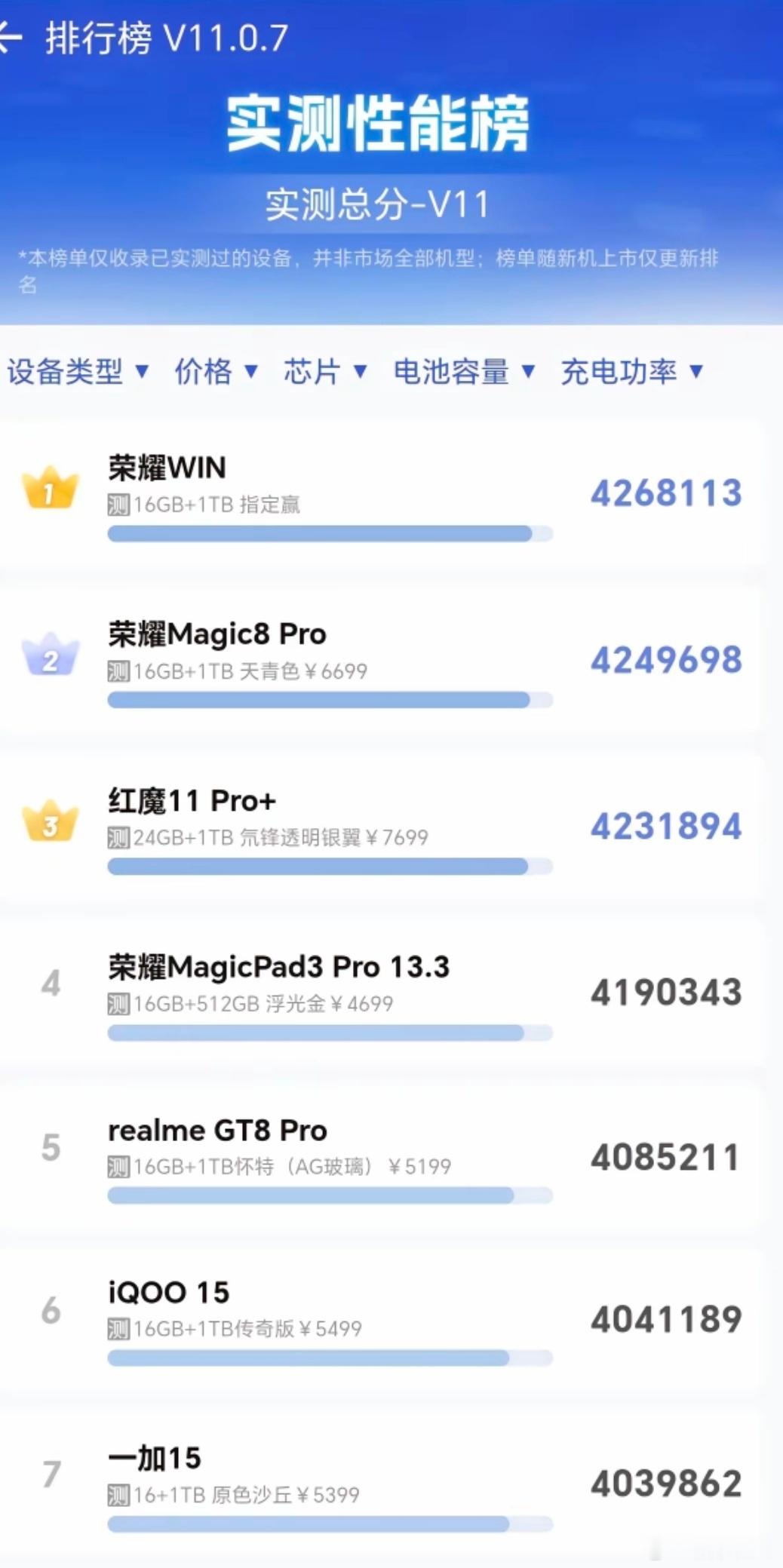Open the 充电功率 filter dropdown
This screenshot has height=1568, width=783.
[x=632, y=372]
